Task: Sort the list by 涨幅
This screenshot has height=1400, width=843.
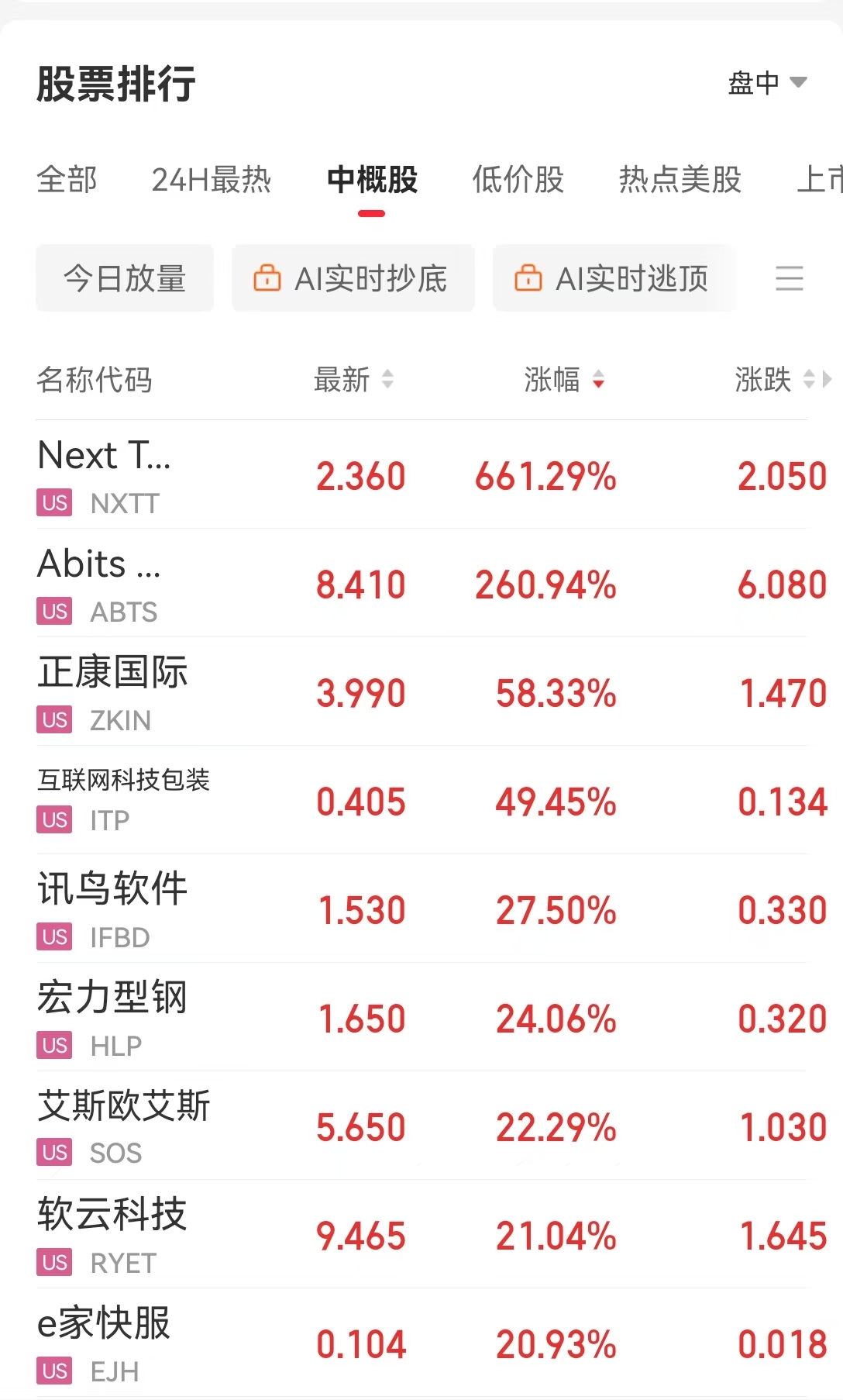Action: coord(563,380)
